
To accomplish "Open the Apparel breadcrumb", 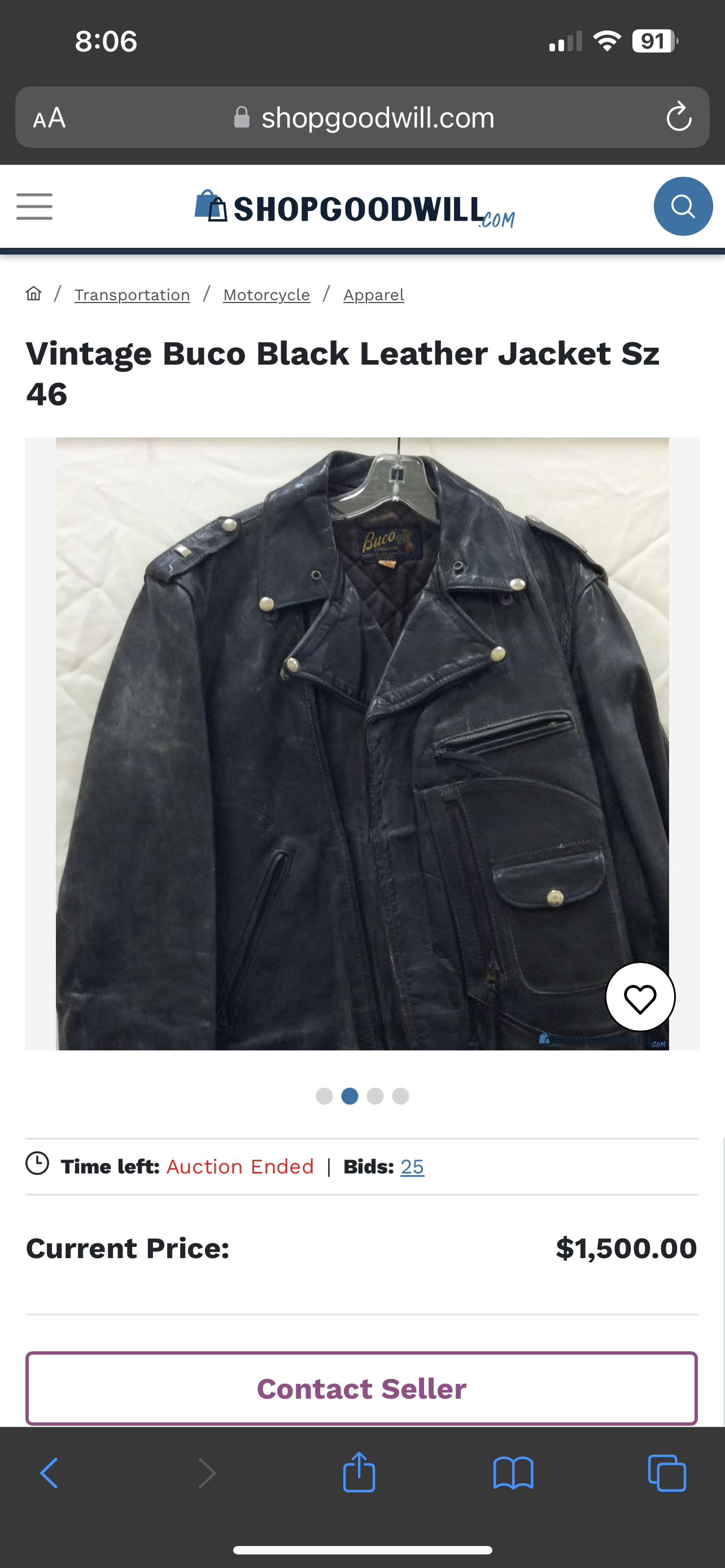I will 374,295.
